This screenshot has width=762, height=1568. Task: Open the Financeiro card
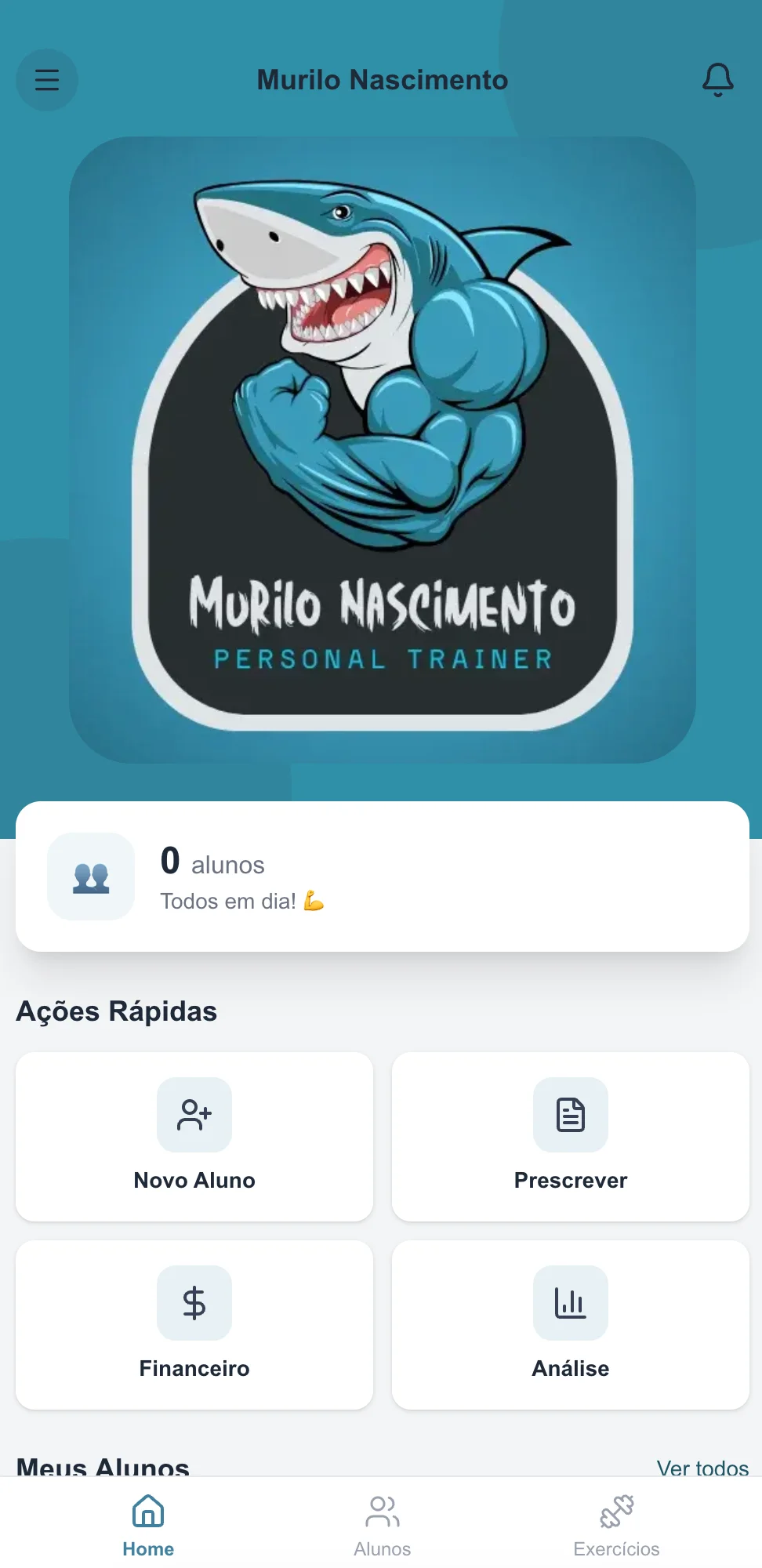pyautogui.click(x=194, y=1325)
